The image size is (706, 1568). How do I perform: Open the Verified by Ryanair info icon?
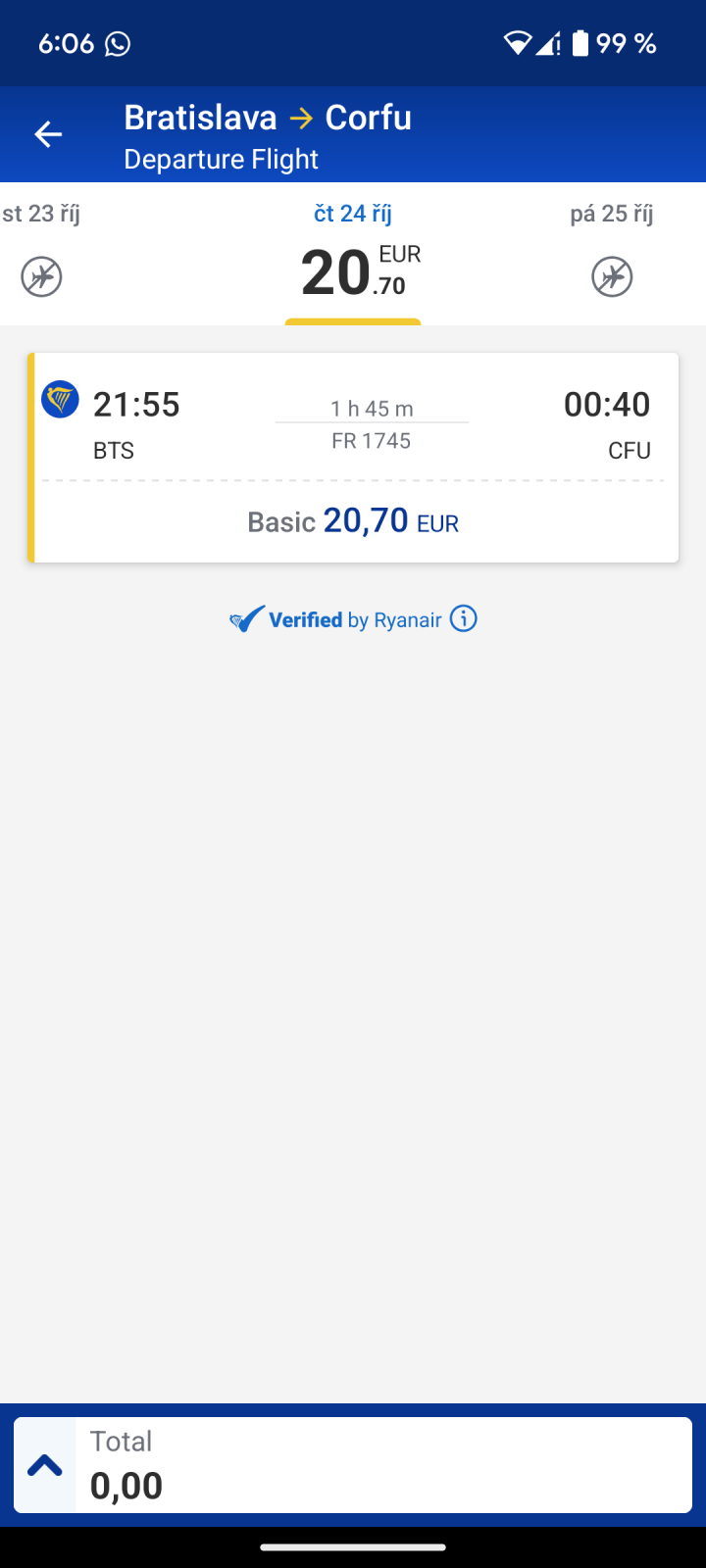464,618
